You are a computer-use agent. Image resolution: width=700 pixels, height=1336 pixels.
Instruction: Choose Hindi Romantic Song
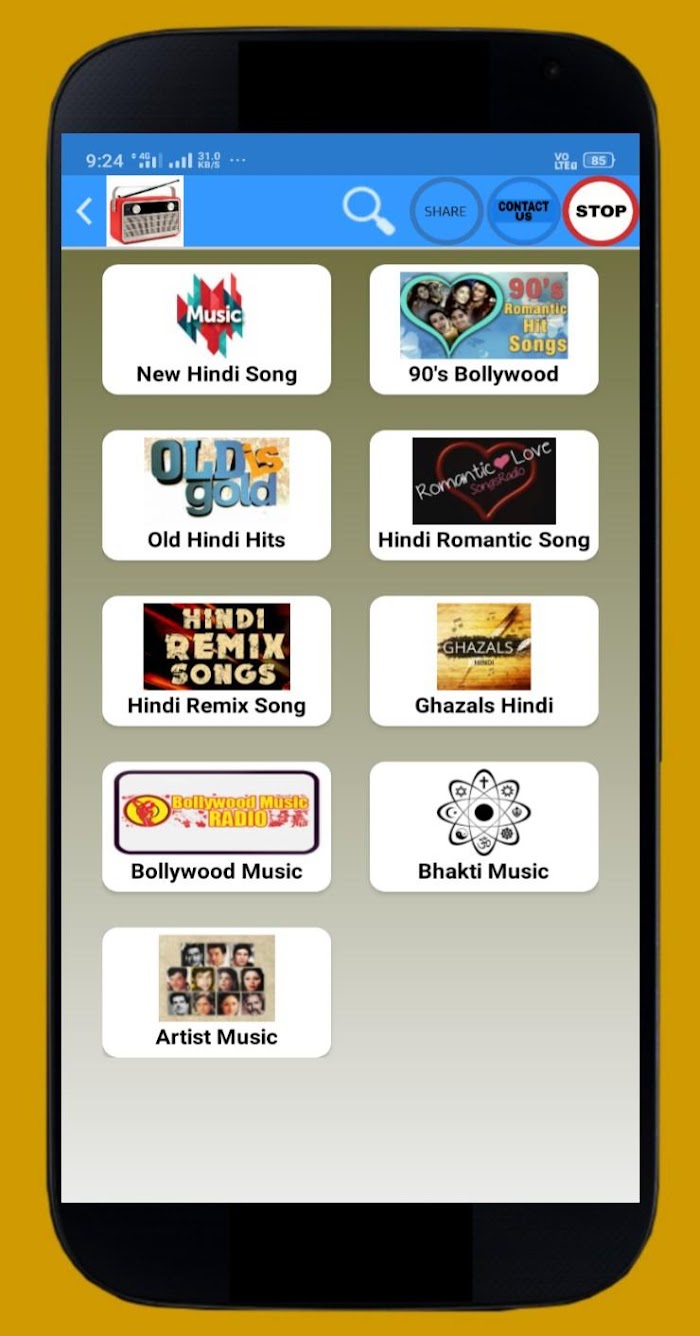[x=484, y=495]
